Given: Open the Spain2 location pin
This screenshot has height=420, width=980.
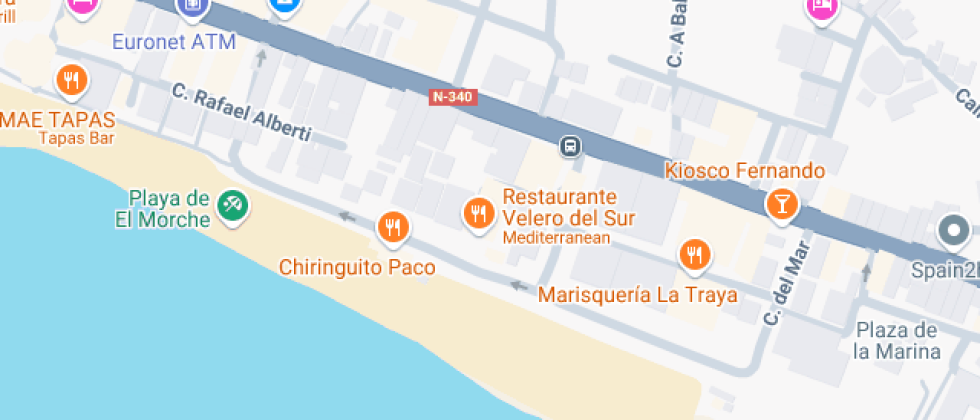Looking at the screenshot, I should tap(954, 232).
